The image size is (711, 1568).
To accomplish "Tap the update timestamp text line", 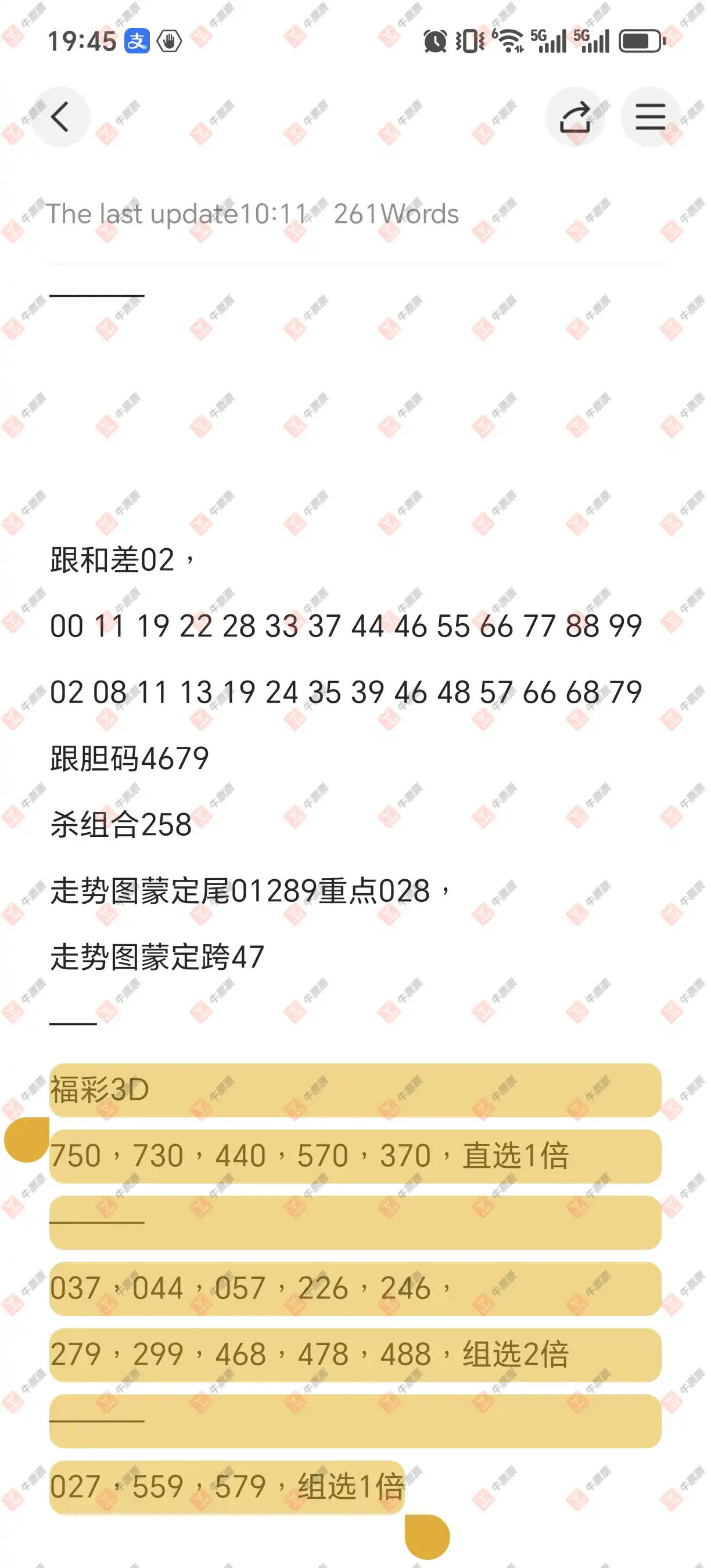I will click(x=253, y=214).
